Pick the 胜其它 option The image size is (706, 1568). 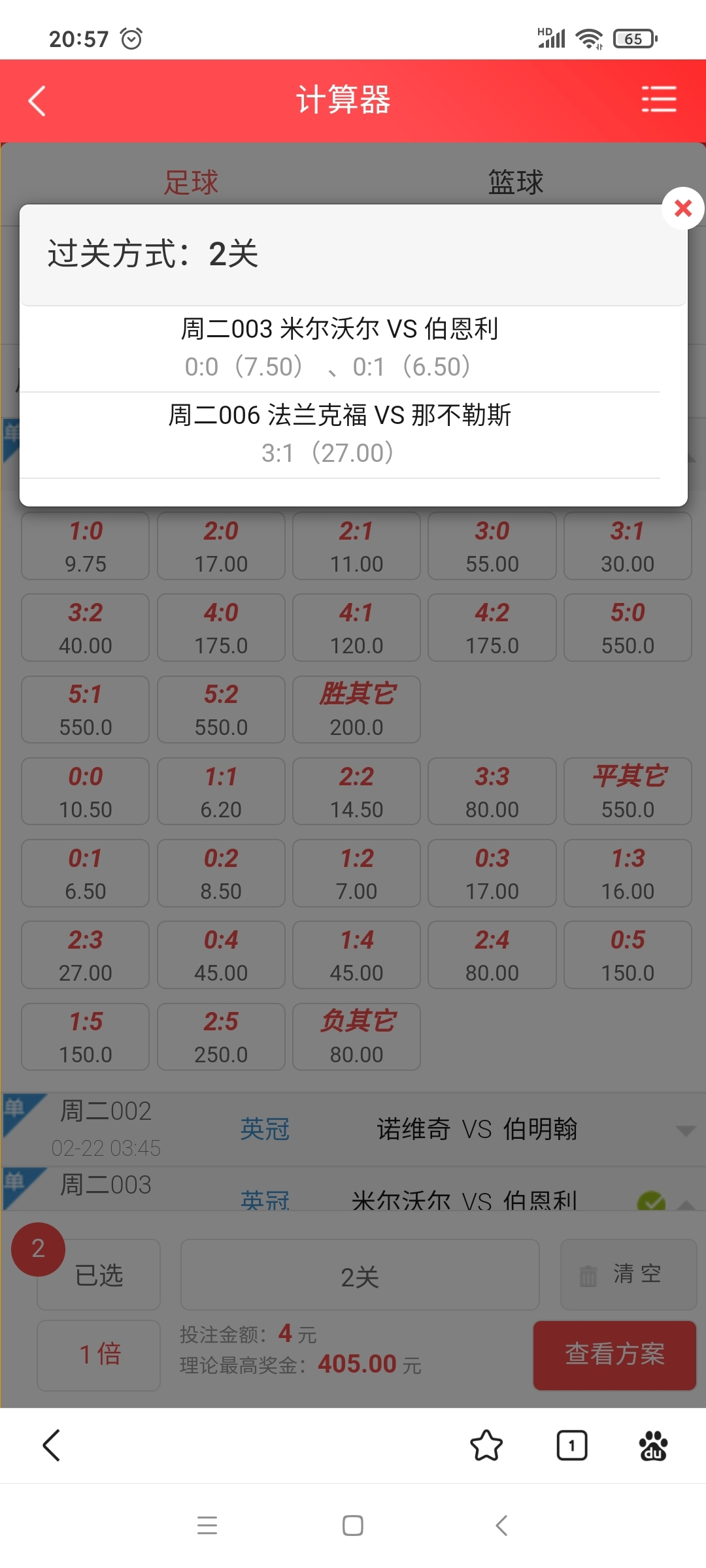coord(356,710)
